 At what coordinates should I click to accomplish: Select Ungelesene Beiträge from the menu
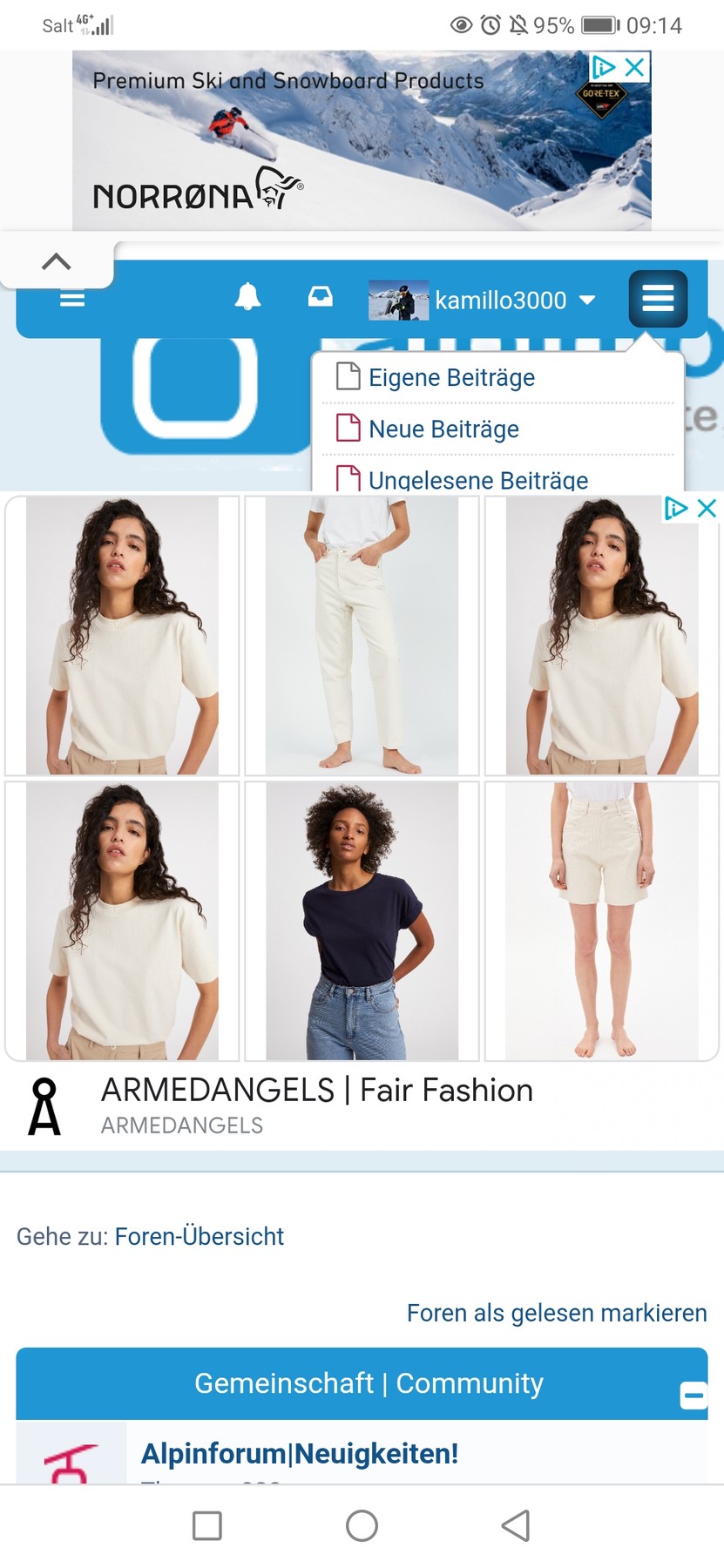477,480
